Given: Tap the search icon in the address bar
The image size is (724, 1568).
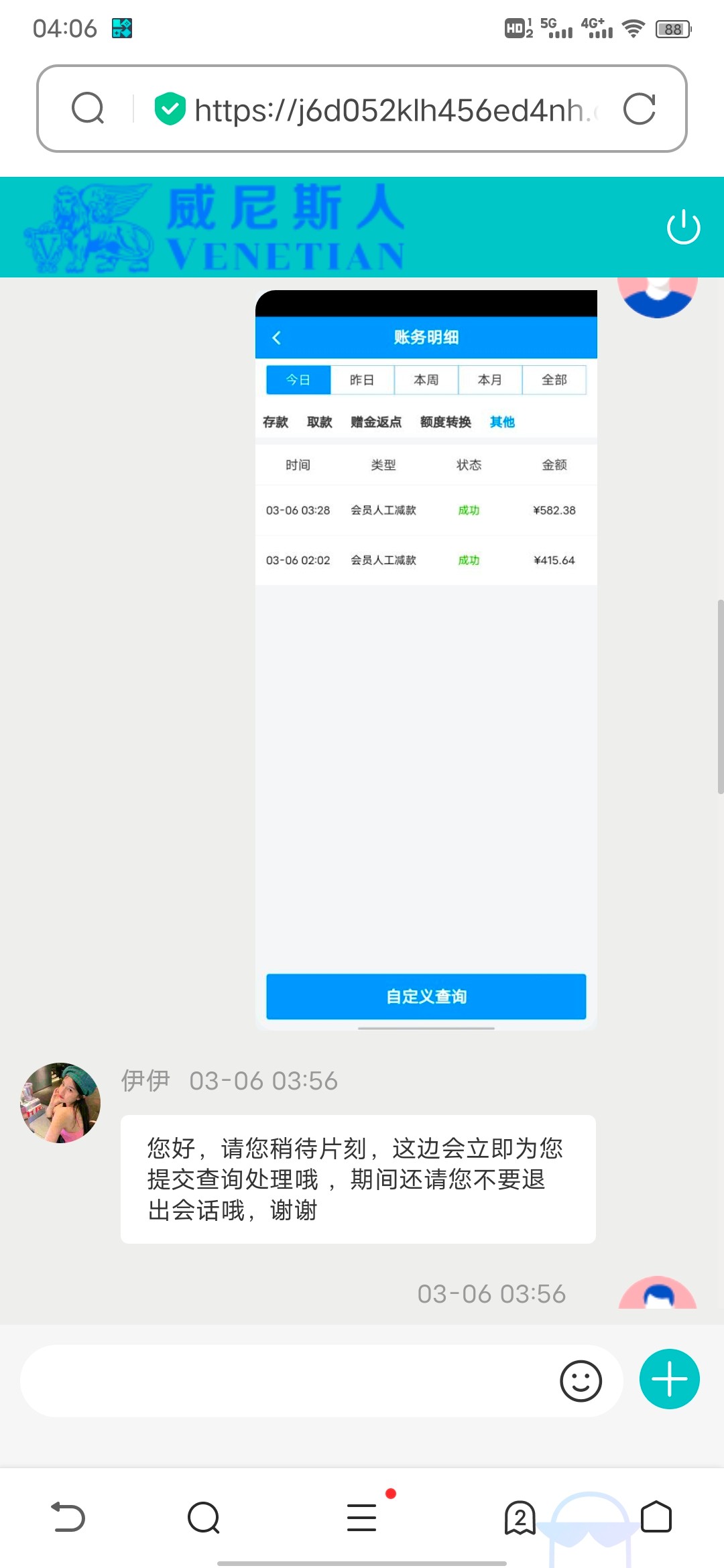Looking at the screenshot, I should pos(88,109).
